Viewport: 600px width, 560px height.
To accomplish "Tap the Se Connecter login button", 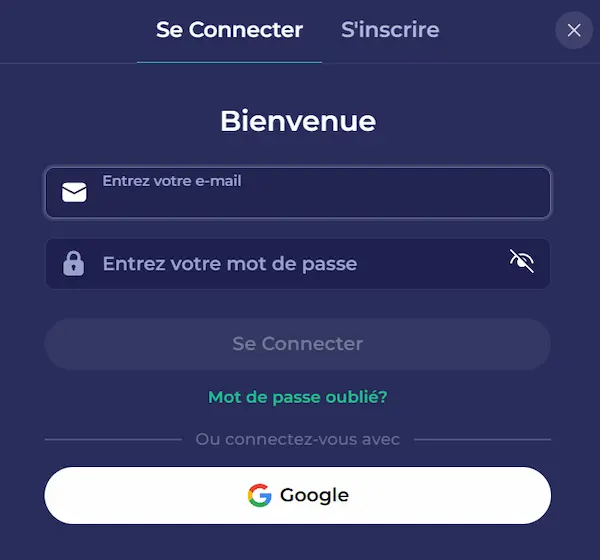I will [297, 344].
